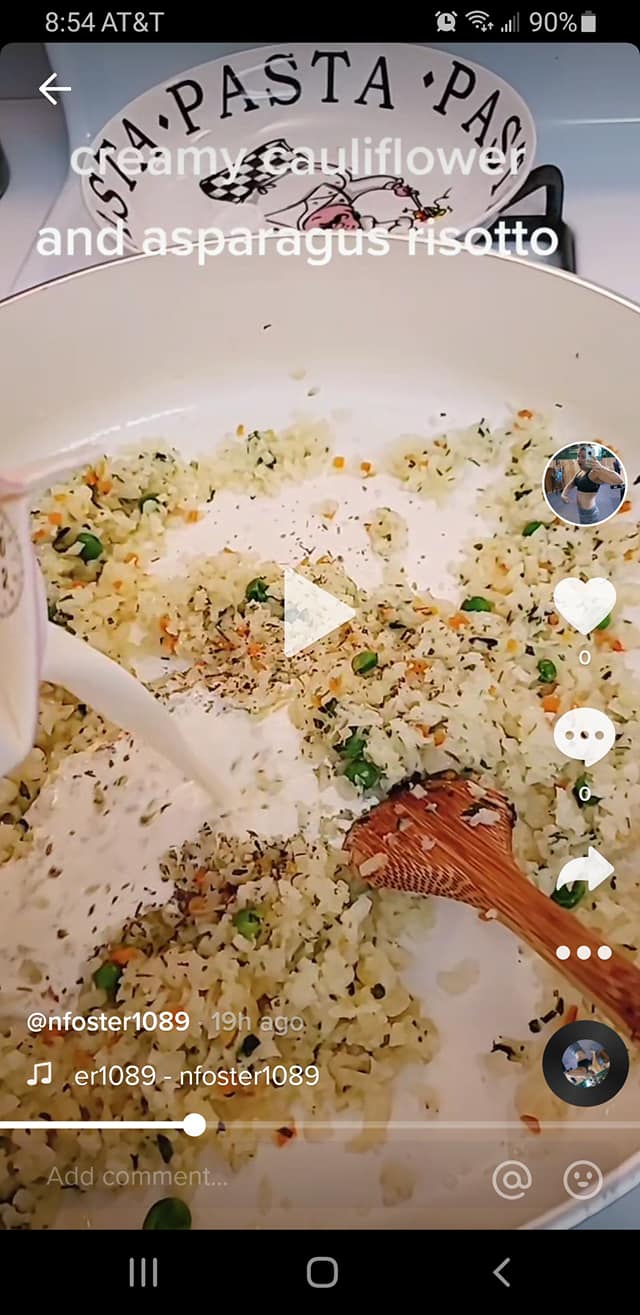
Task: Open the creator's profile picture
Action: [585, 484]
